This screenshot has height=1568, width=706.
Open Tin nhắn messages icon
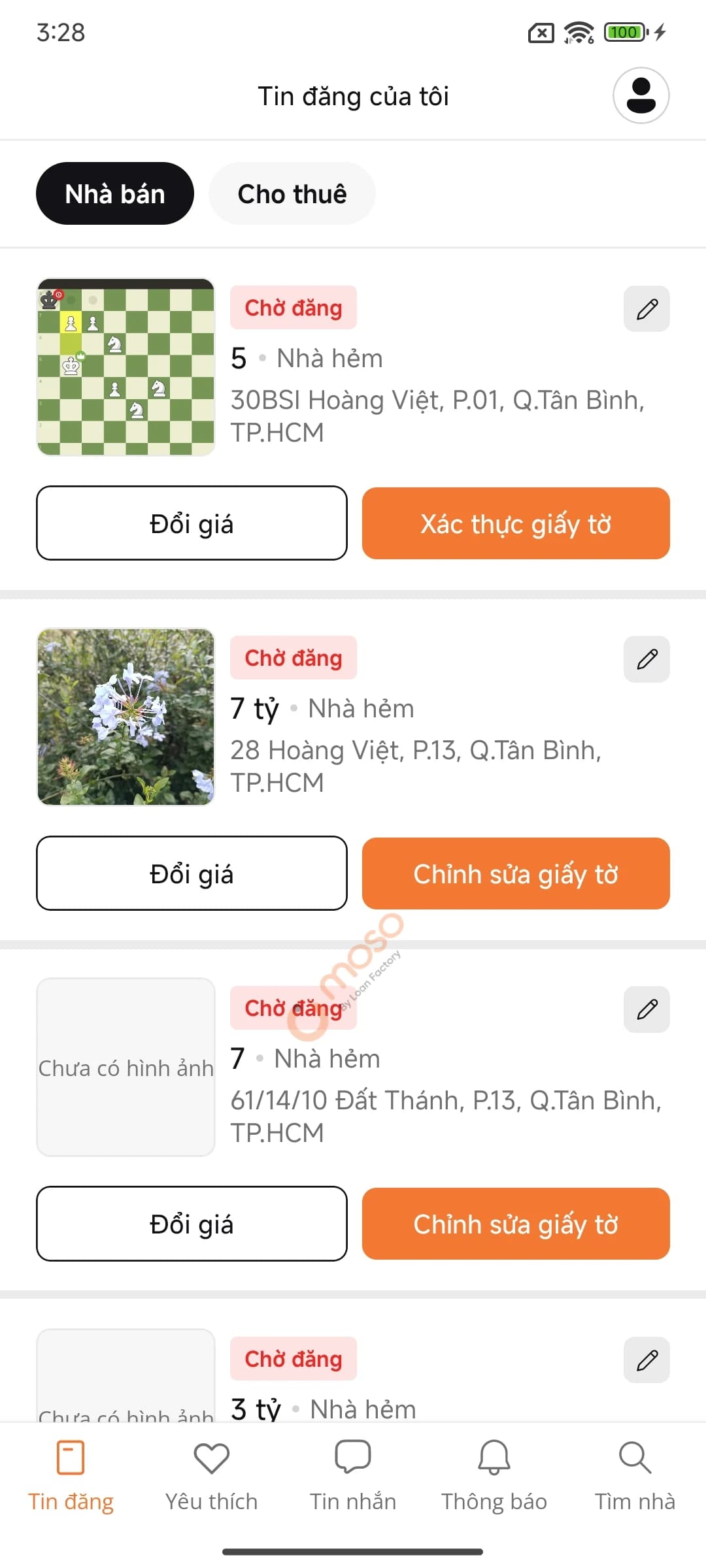(352, 1458)
